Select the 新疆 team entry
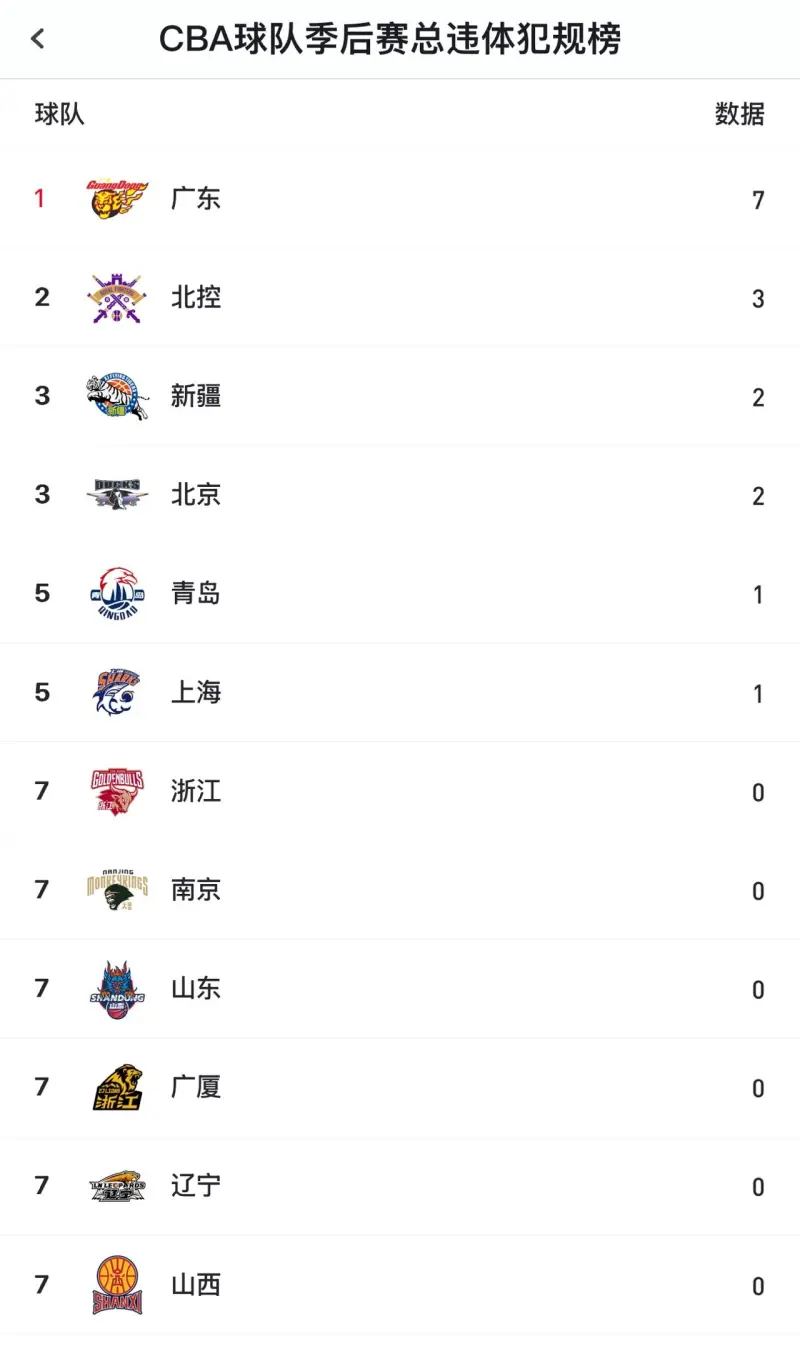This screenshot has width=800, height=1361. click(400, 396)
